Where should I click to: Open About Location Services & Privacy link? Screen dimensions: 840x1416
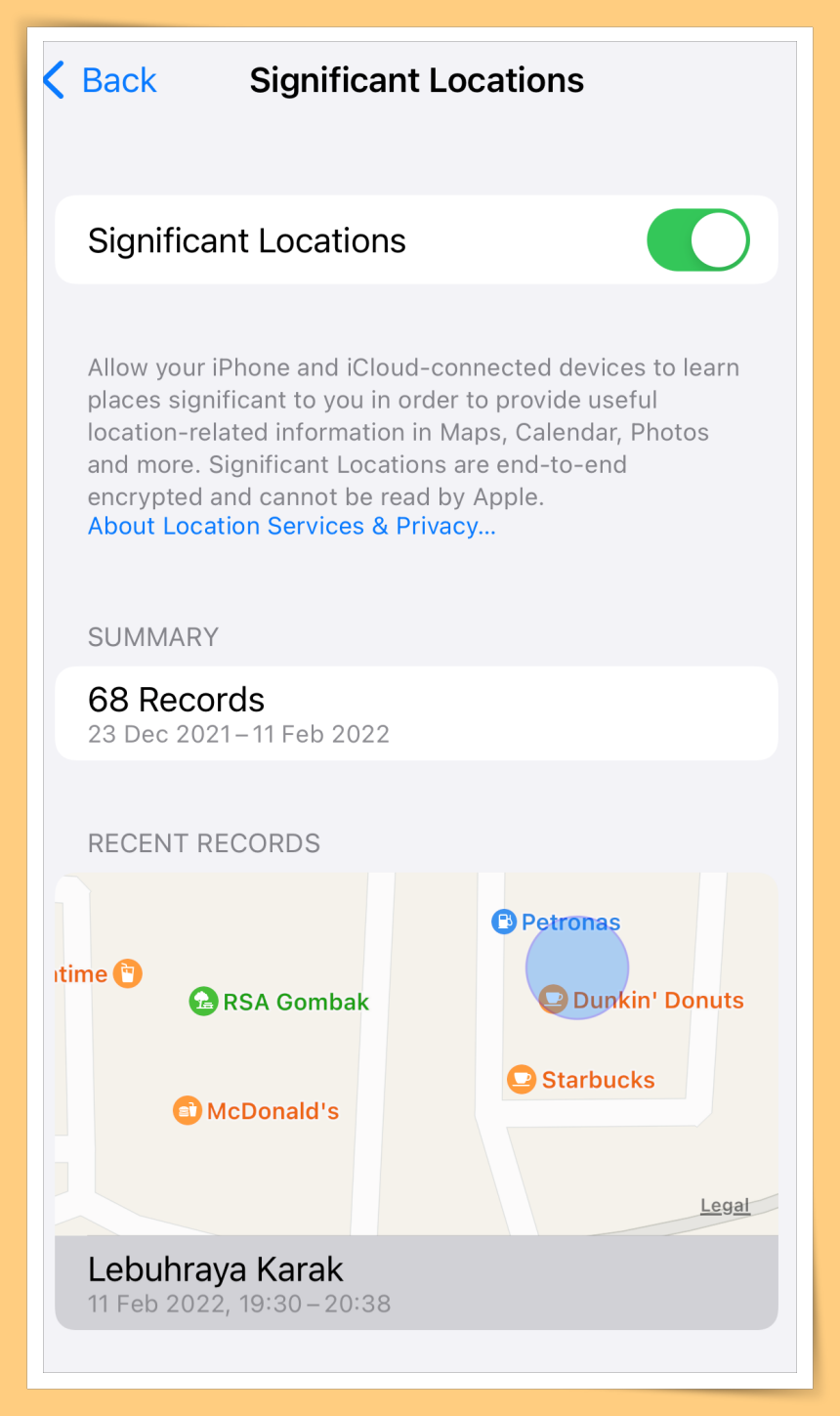point(291,526)
